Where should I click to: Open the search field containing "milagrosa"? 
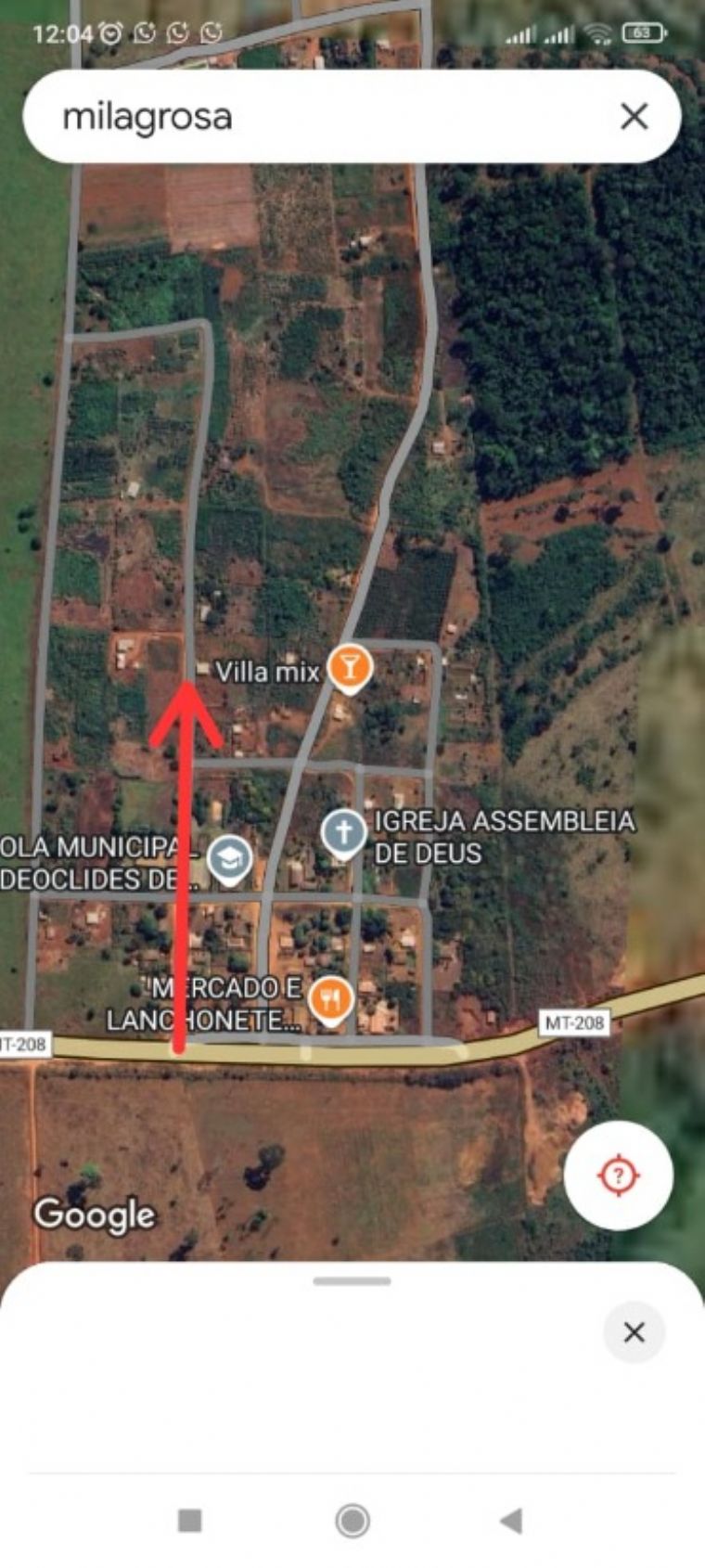(x=315, y=117)
